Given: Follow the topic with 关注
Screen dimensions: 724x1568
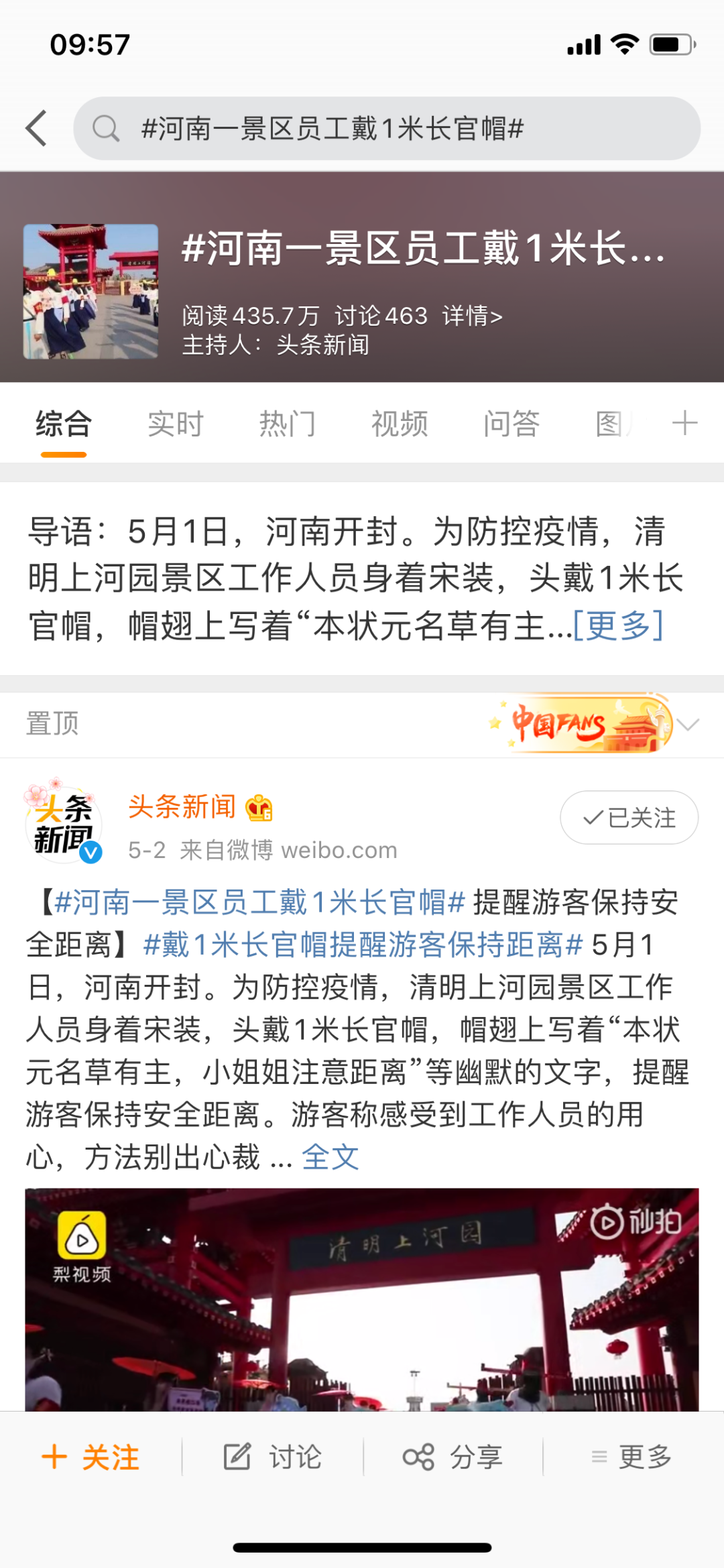Looking at the screenshot, I should pyautogui.click(x=90, y=1457).
